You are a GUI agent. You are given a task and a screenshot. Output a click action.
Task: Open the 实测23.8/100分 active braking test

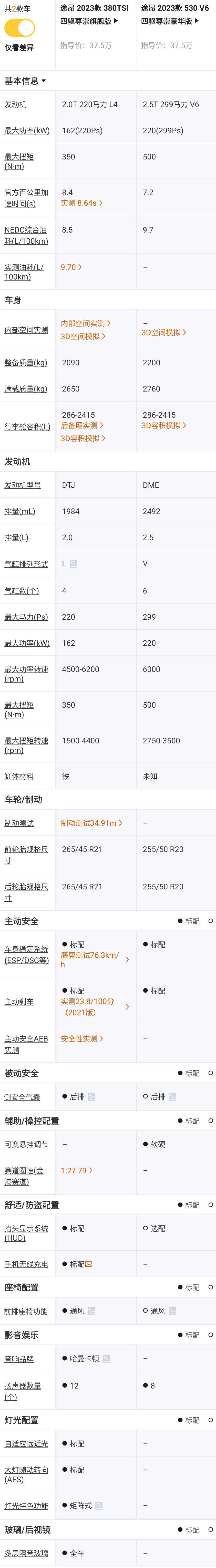point(94,1006)
